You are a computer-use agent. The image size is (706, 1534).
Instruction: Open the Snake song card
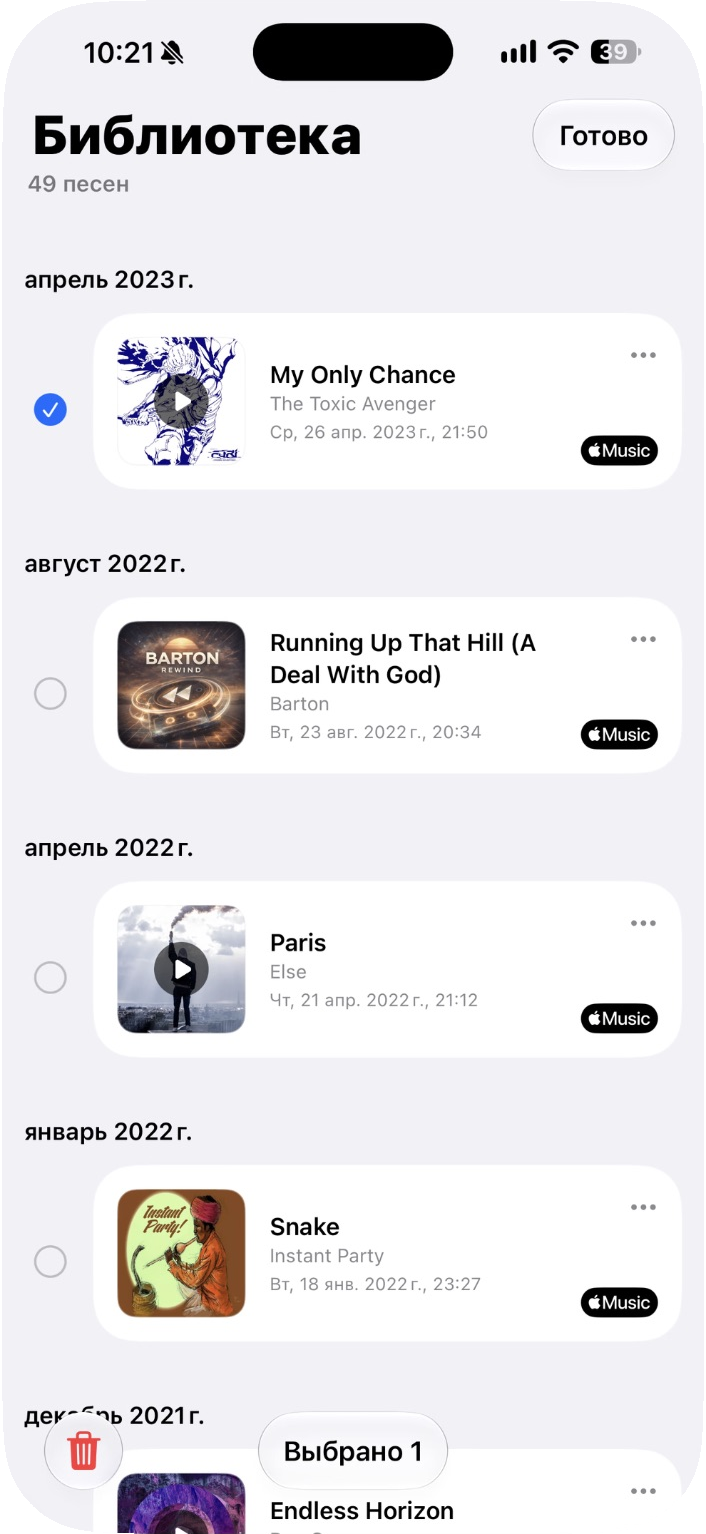[387, 1253]
